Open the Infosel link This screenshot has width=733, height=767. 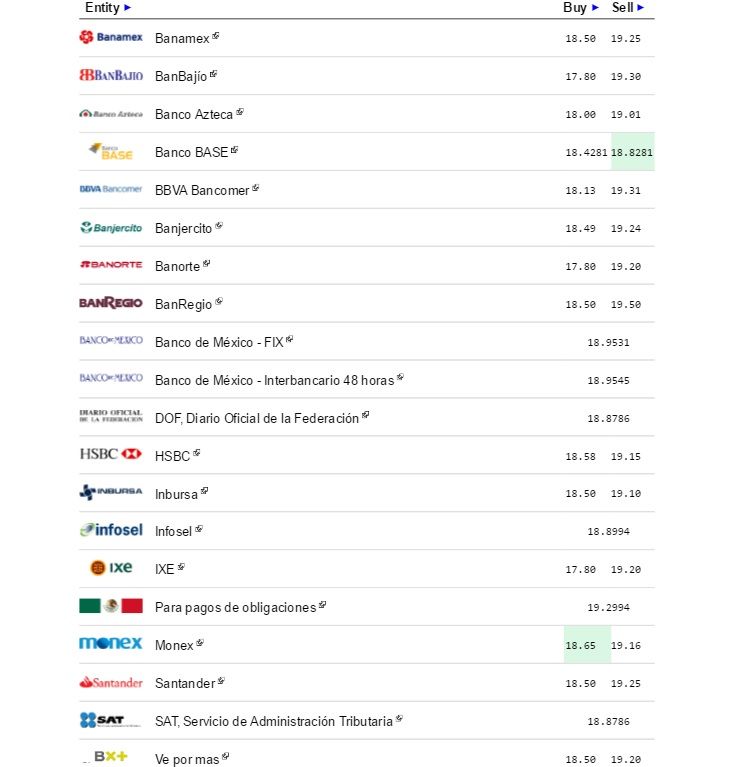pyautogui.click(x=174, y=531)
